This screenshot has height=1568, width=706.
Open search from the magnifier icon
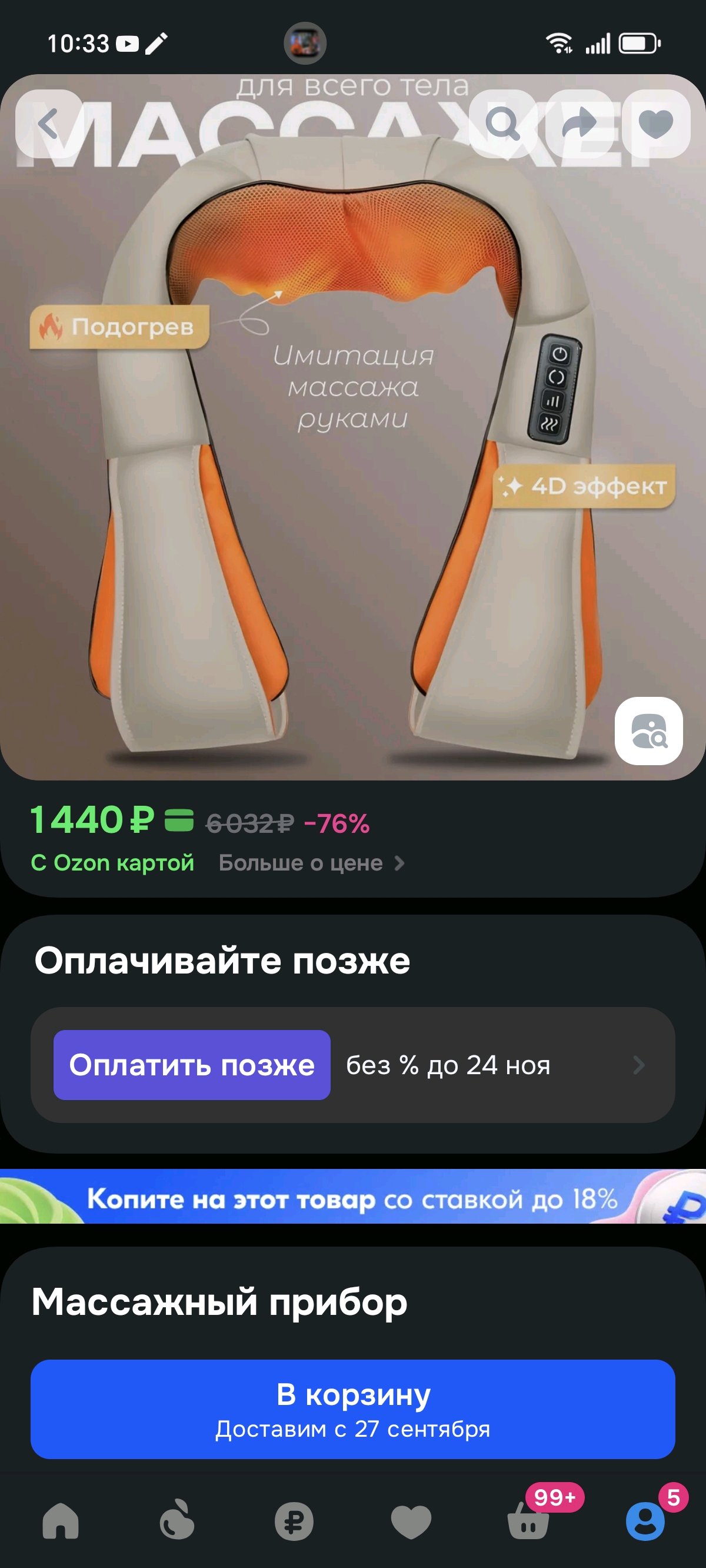(502, 124)
